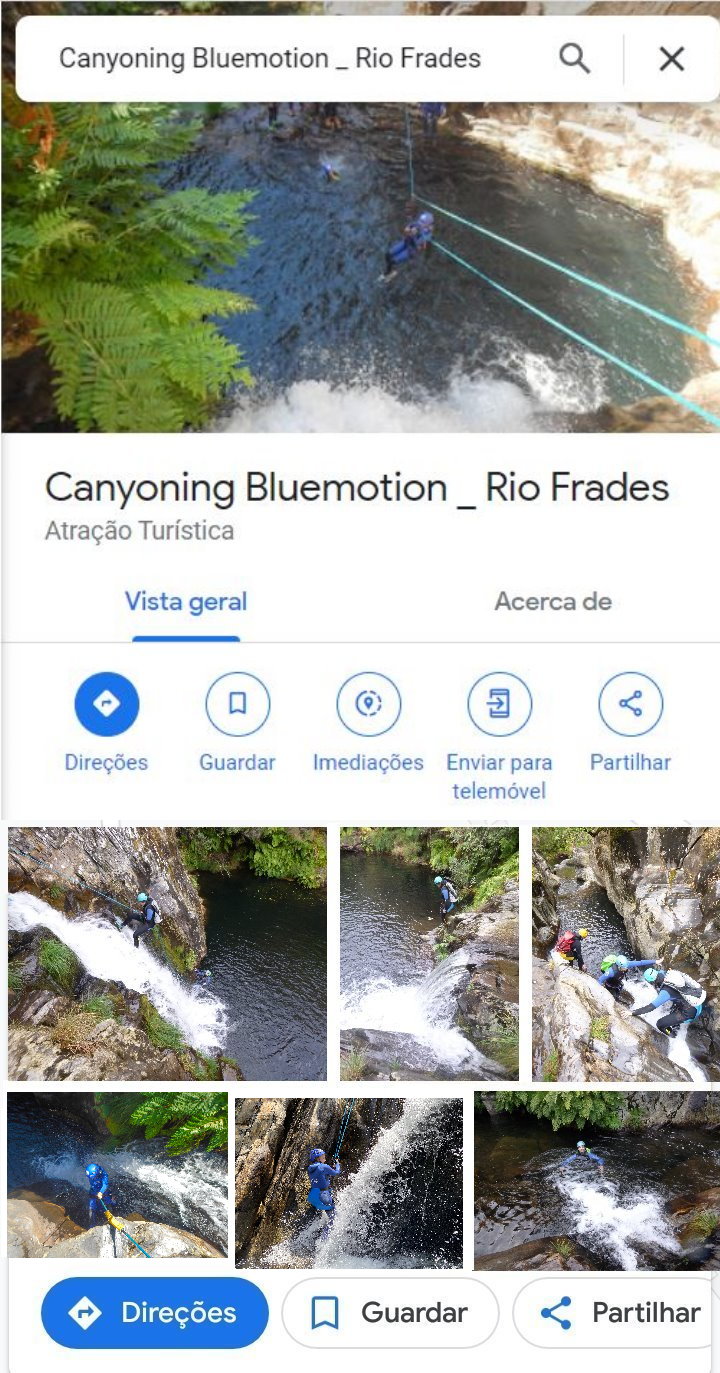Clear the search with the X button

(671, 59)
